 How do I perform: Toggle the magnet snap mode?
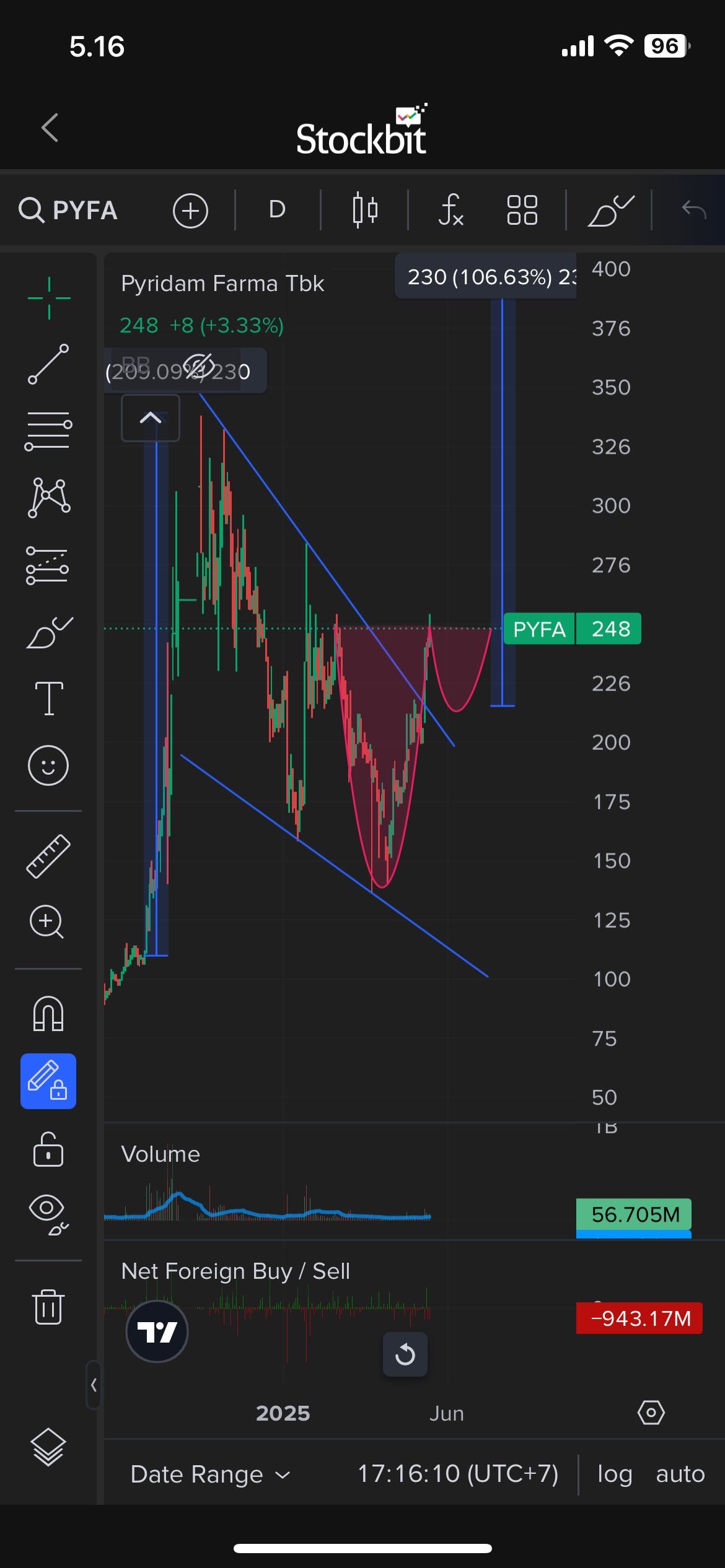coord(48,1014)
